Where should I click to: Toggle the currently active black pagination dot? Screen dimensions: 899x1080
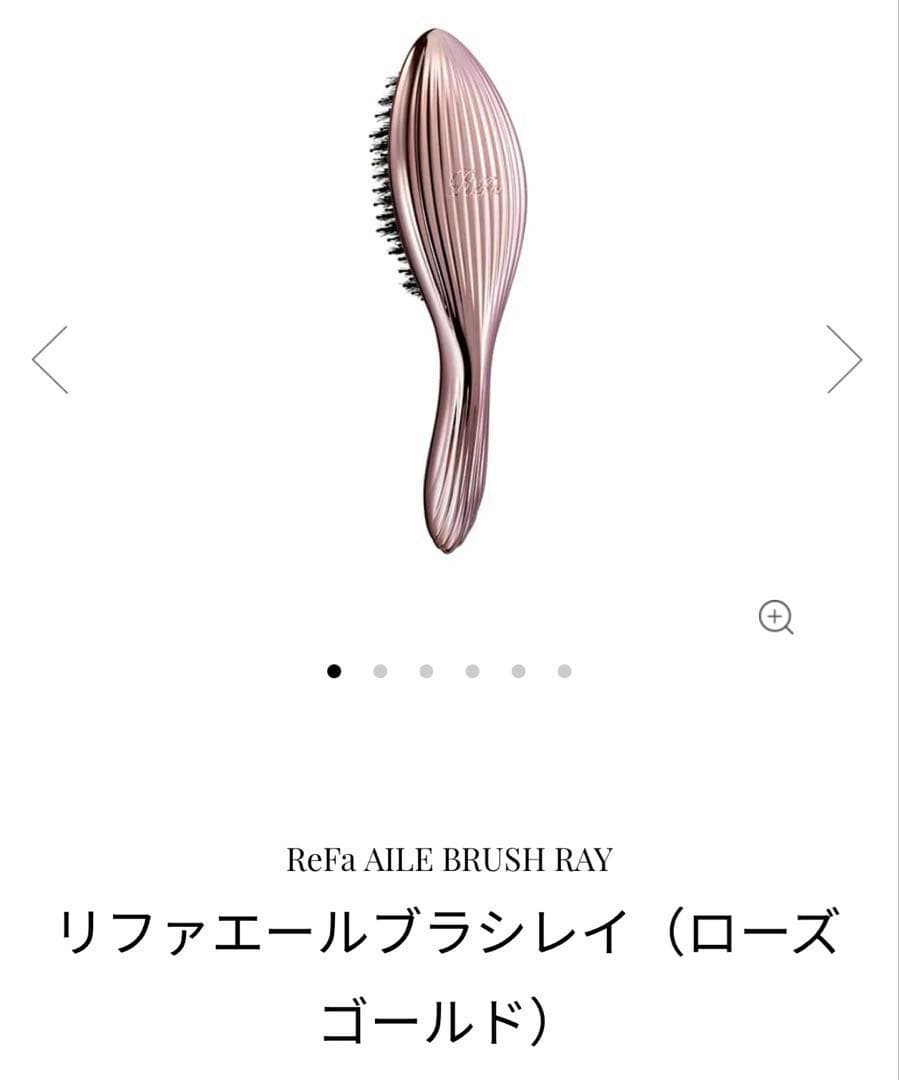pyautogui.click(x=333, y=670)
